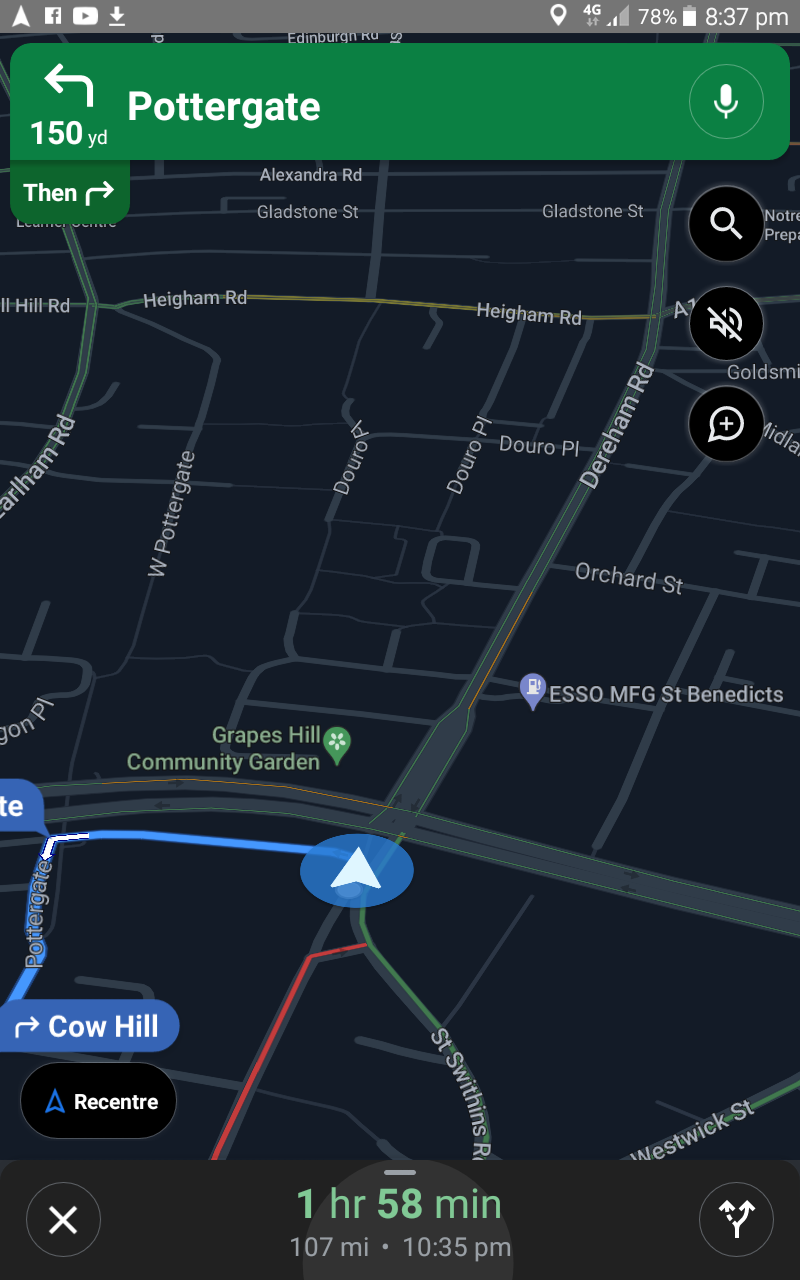Screen dimensions: 800x1280
Task: Select Grapes Hill Community Garden pin
Action: 339,745
